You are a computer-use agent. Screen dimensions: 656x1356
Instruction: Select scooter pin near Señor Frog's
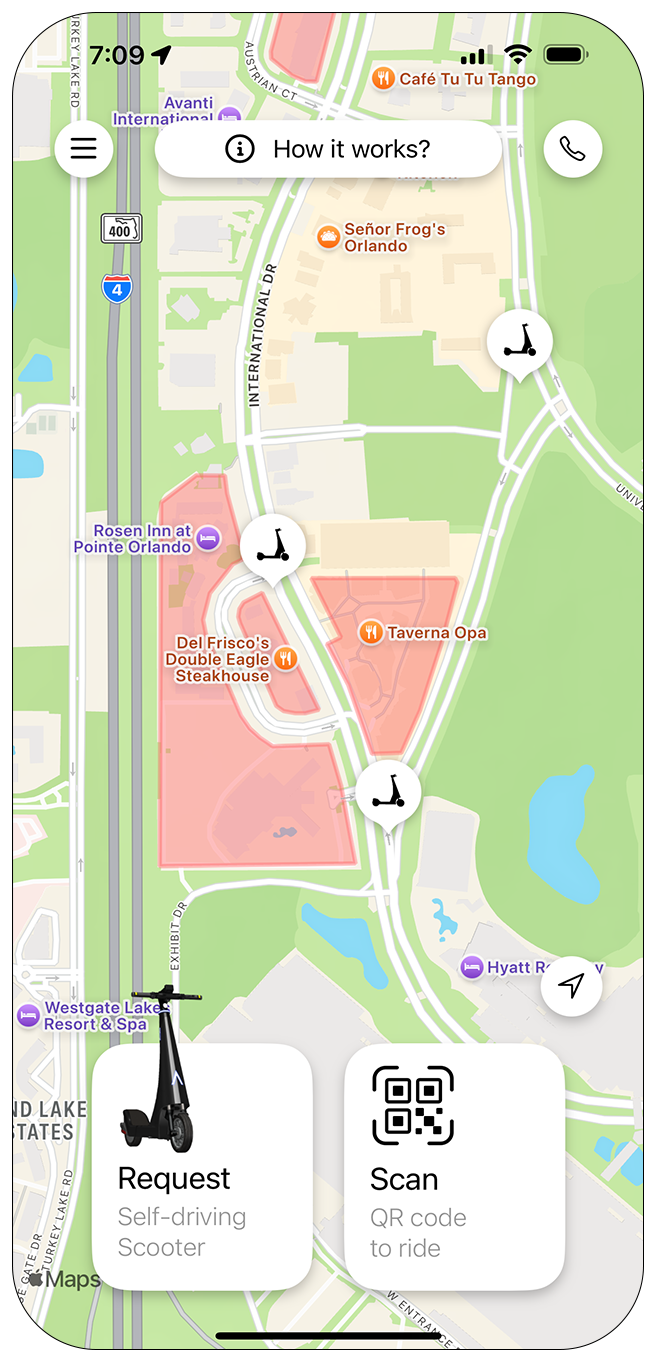tap(519, 341)
